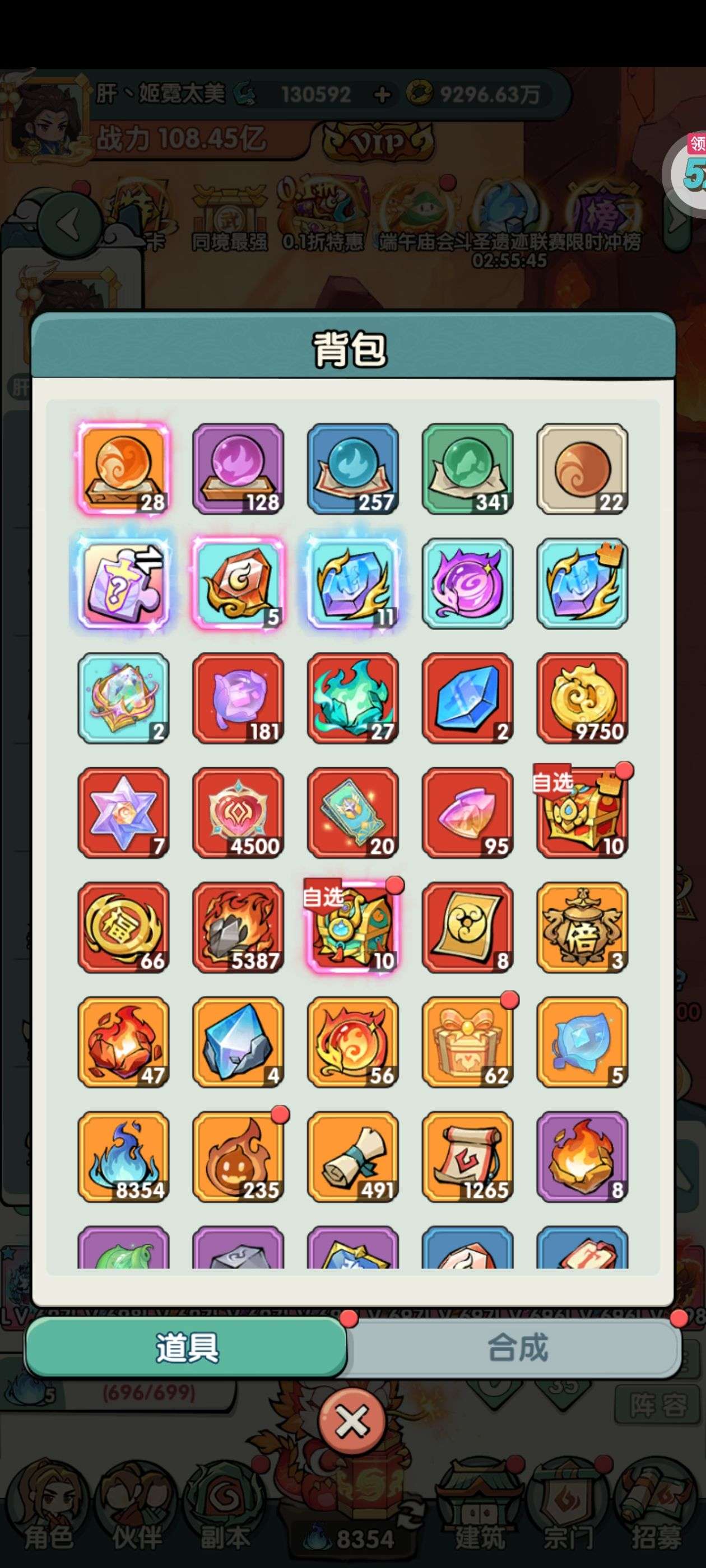Screen dimensions: 706x1568
Task: Open the 倍 urn item with 3
Action: pyautogui.click(x=582, y=927)
